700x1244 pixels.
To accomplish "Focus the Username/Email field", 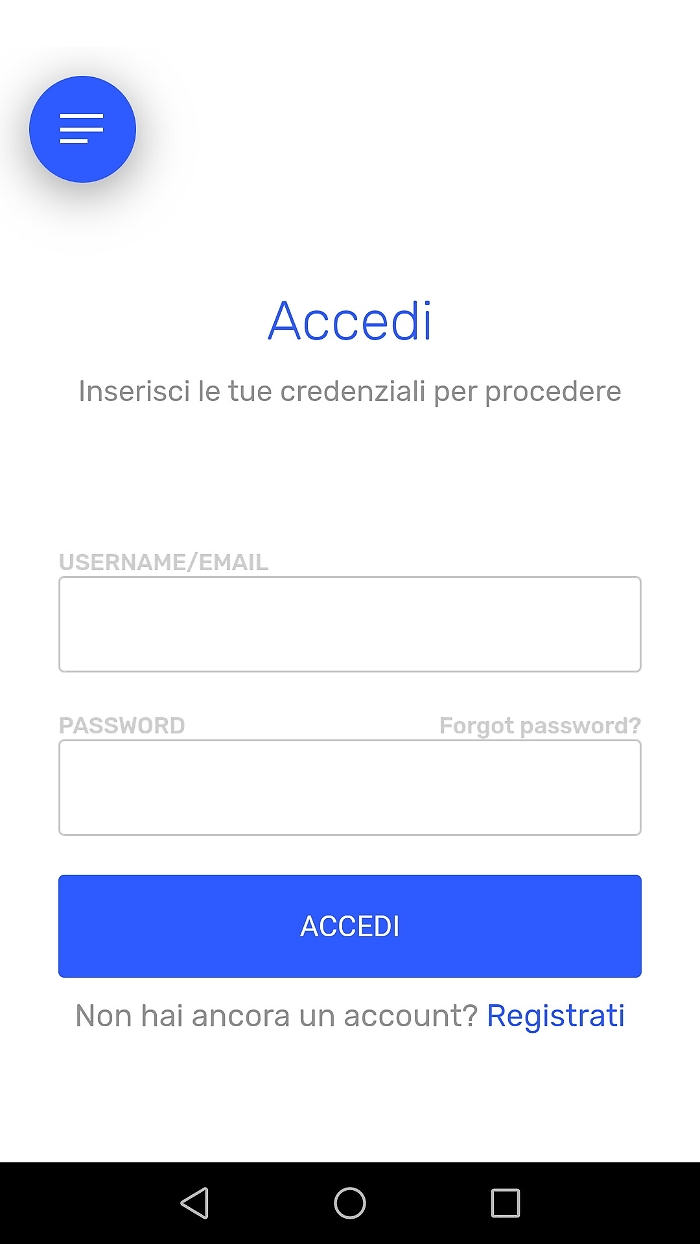I will [350, 624].
